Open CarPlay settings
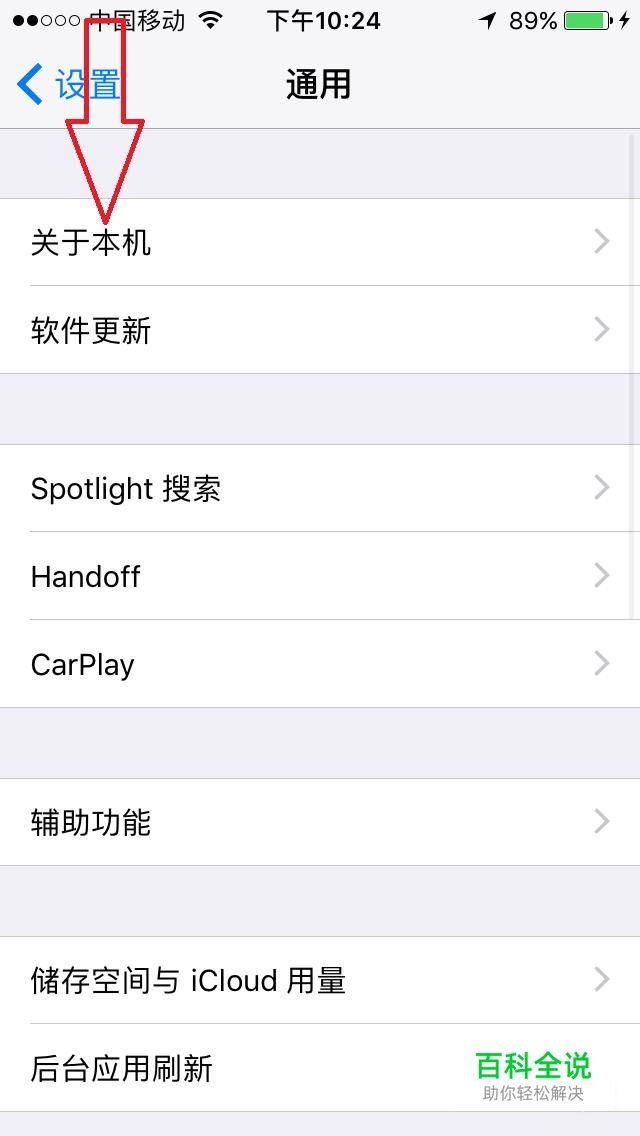The image size is (640, 1136). (320, 664)
